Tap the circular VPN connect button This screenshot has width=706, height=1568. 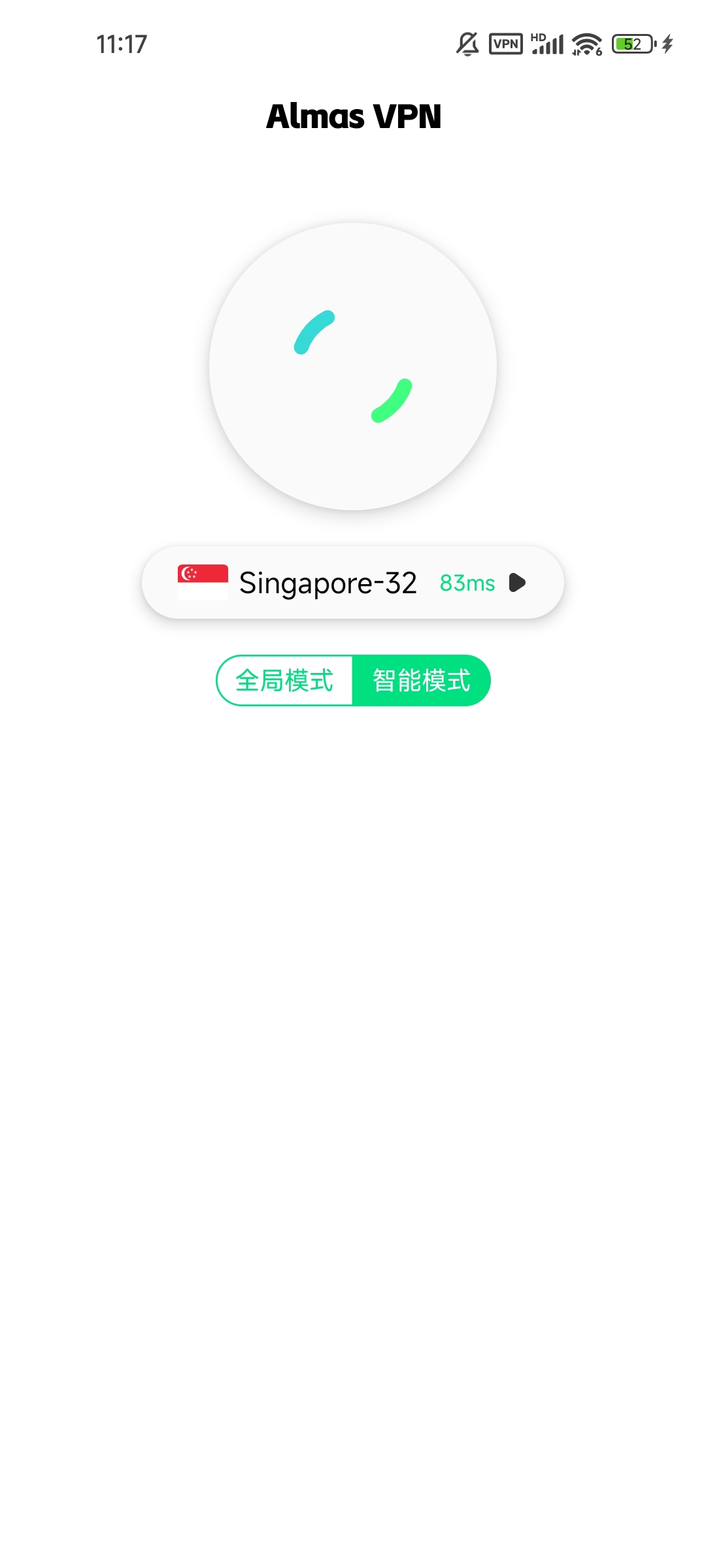[353, 367]
